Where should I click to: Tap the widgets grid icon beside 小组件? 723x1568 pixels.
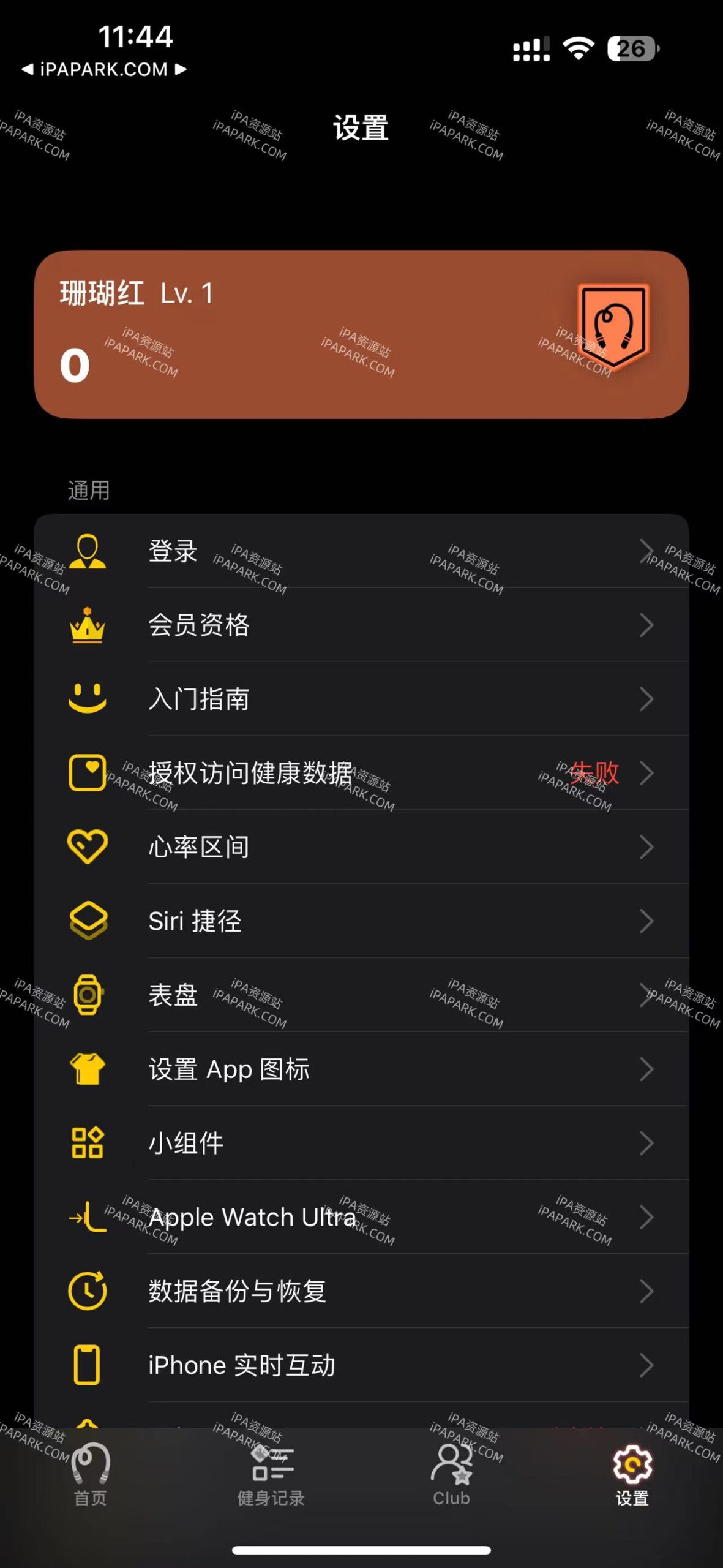[x=88, y=1142]
